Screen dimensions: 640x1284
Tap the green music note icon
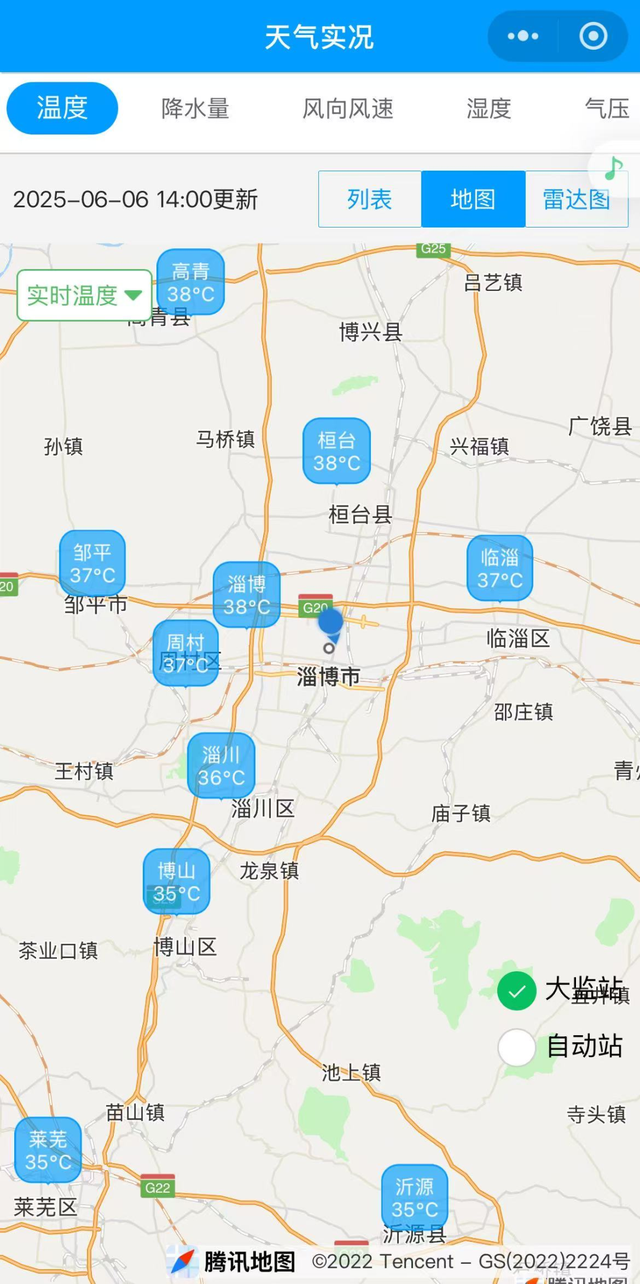[x=614, y=167]
